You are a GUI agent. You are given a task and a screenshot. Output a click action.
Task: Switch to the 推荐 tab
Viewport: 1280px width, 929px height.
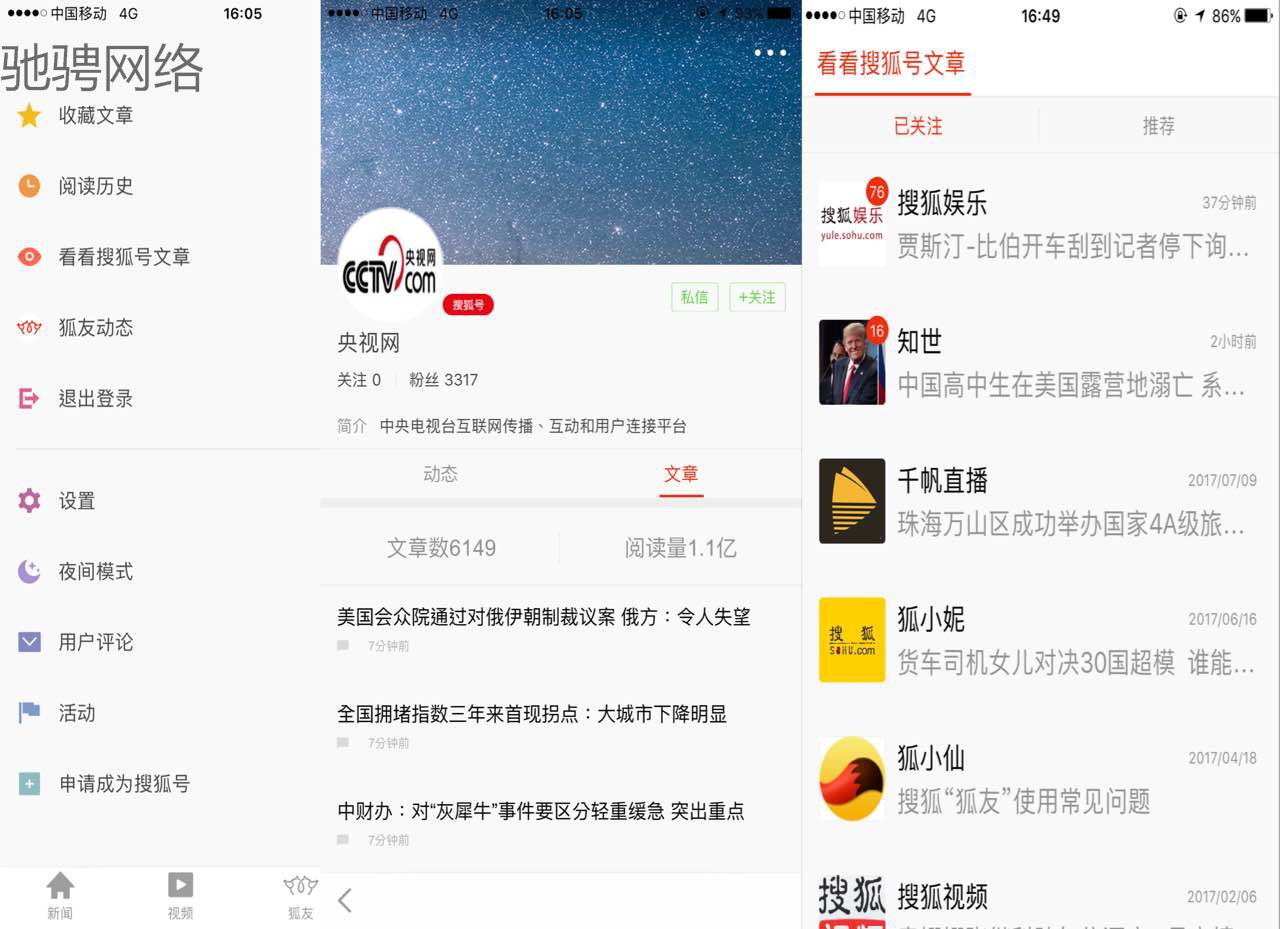click(1158, 126)
